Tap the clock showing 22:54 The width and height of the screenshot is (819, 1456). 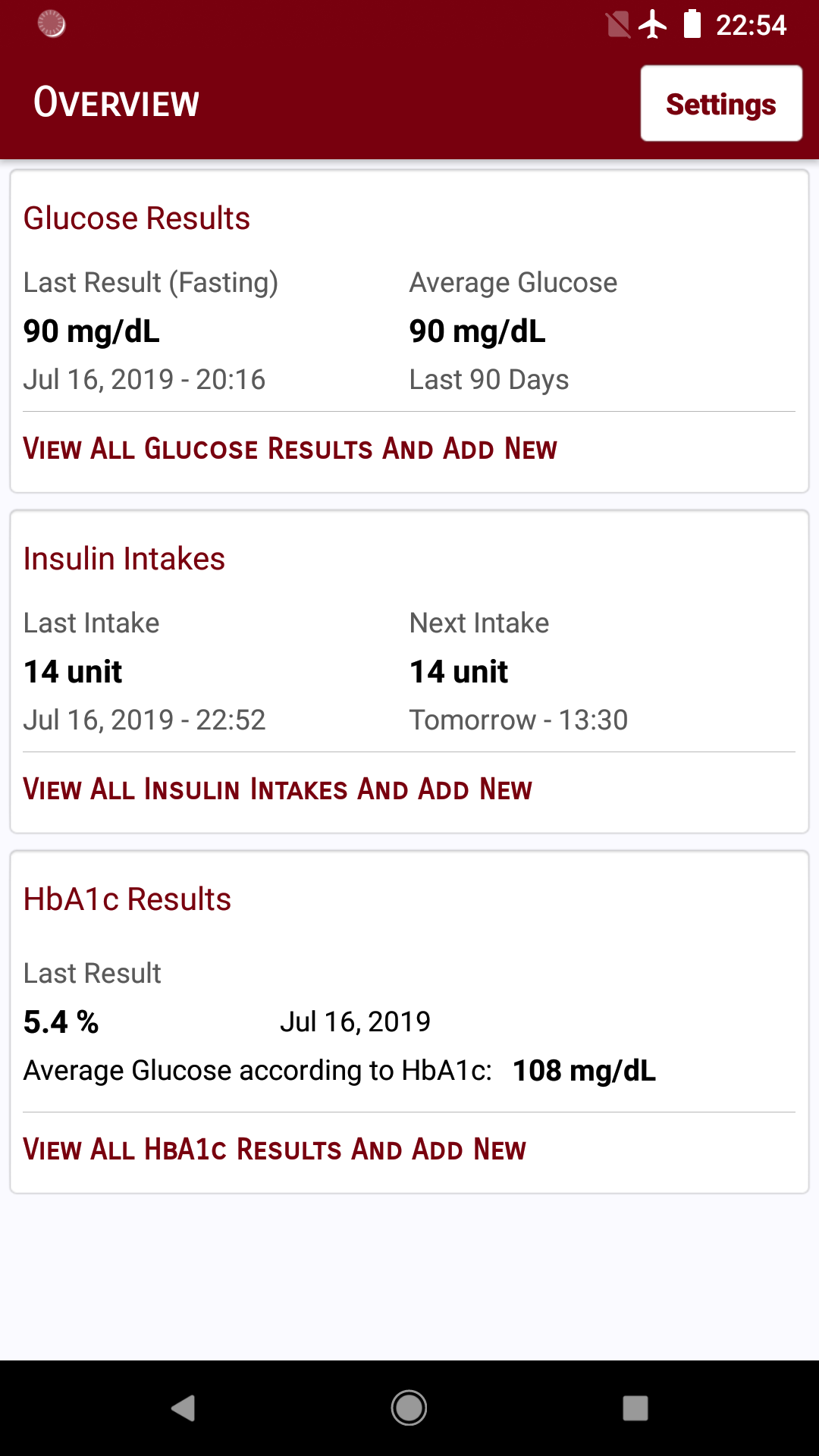point(752,24)
